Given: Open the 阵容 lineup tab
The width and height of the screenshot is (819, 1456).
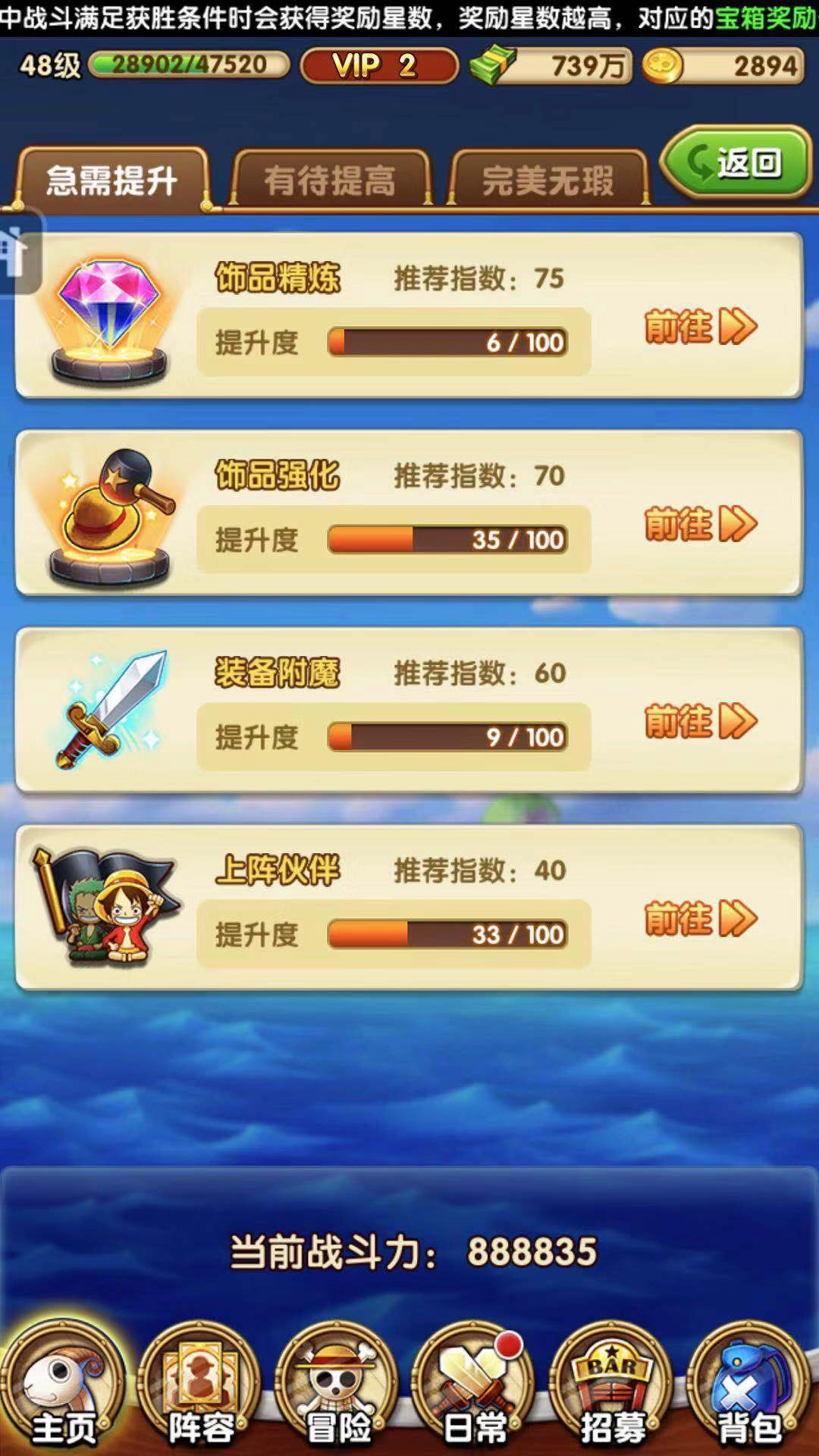Looking at the screenshot, I should (x=201, y=1389).
